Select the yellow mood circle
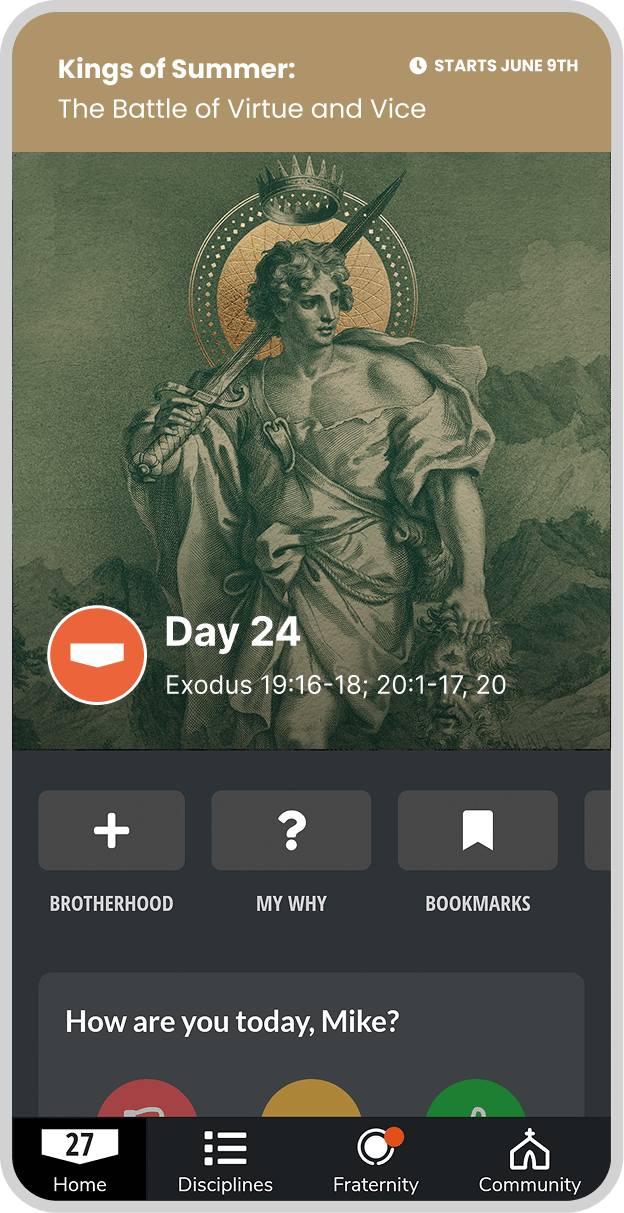This screenshot has width=624, height=1213. click(x=311, y=1098)
